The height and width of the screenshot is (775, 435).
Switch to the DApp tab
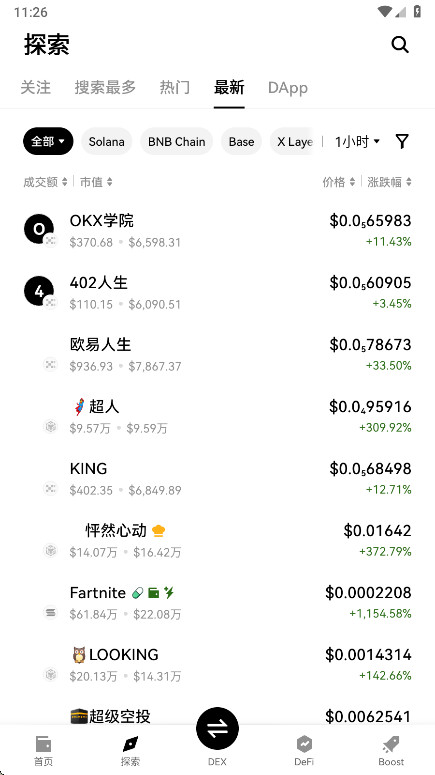[288, 87]
